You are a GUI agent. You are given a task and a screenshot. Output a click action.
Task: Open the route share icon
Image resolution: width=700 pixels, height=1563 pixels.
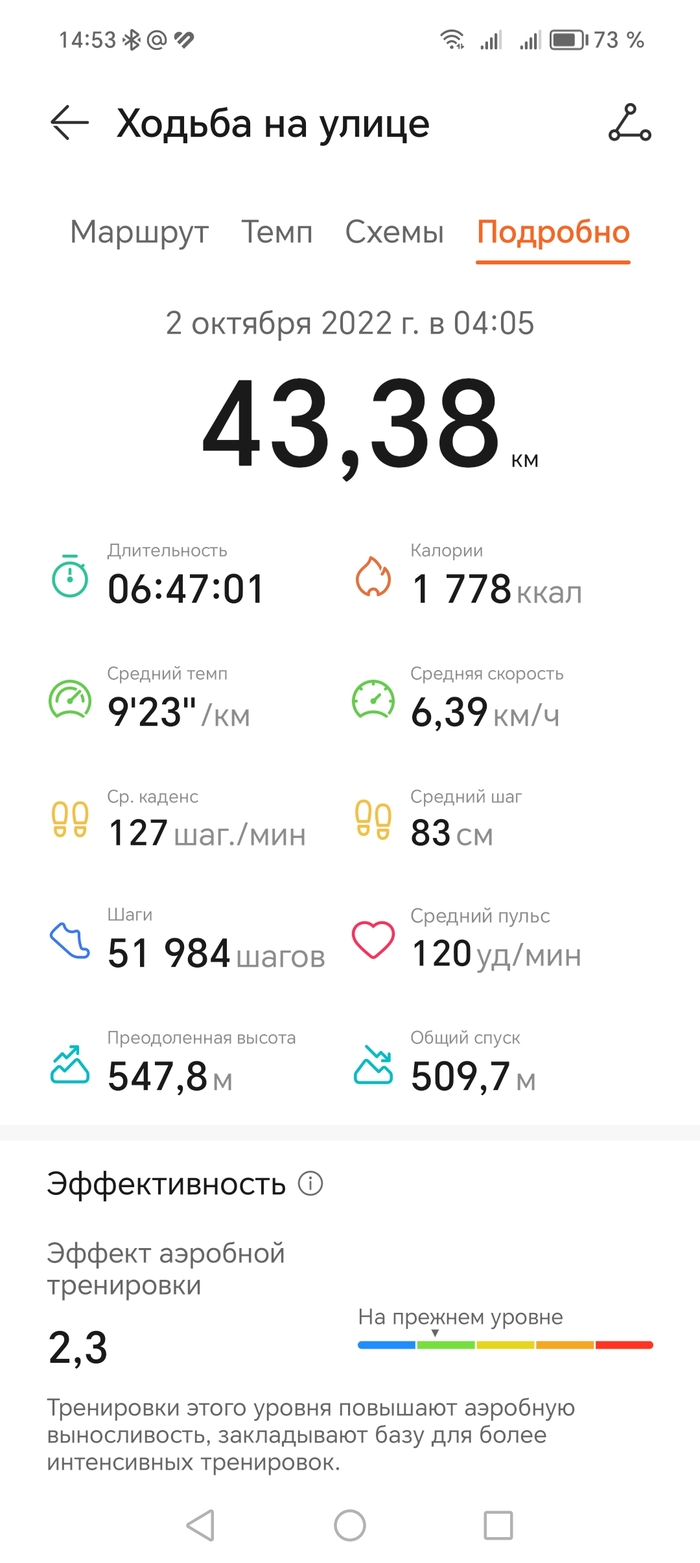click(x=629, y=123)
